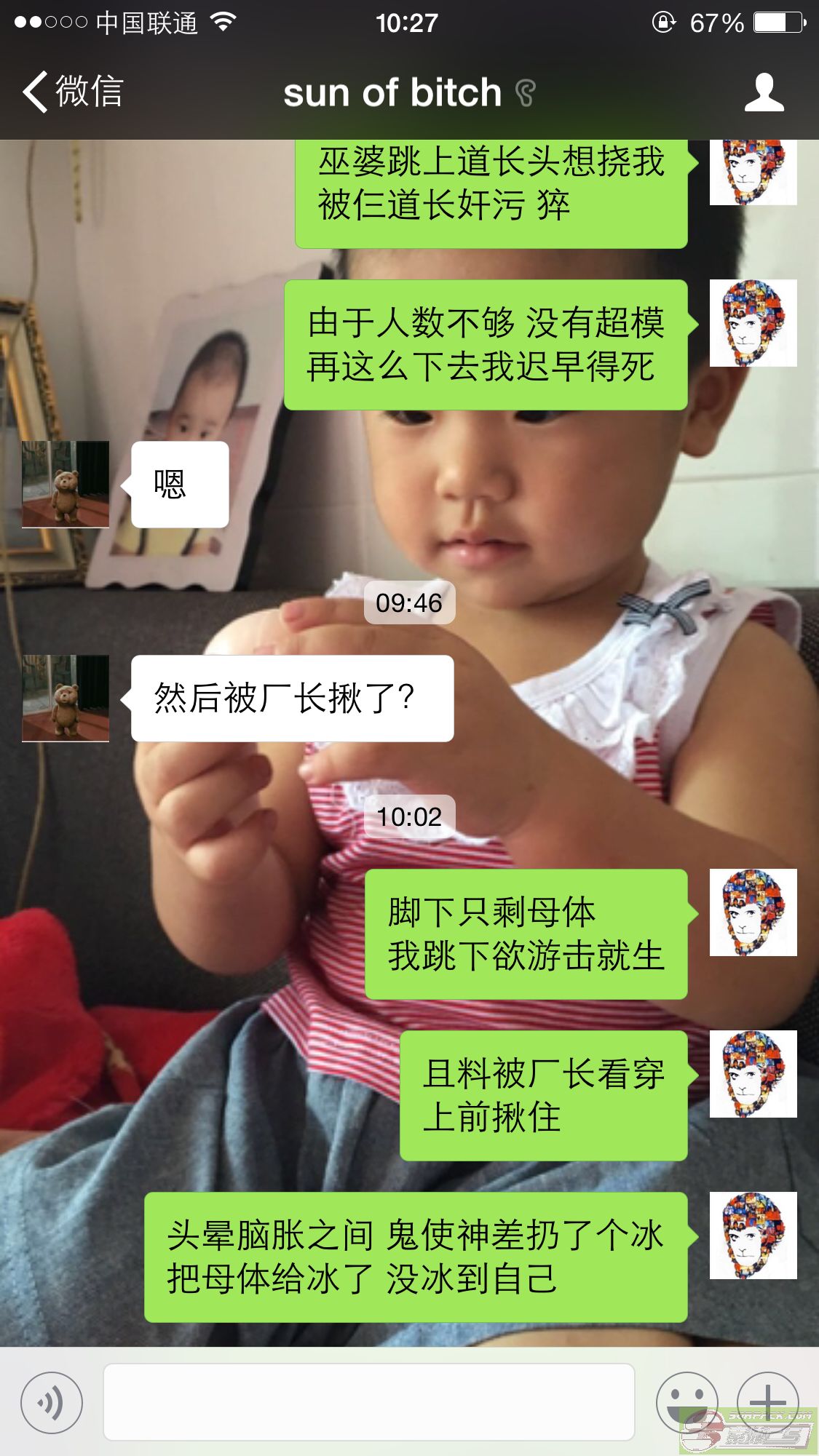Screen dimensions: 819x1456
Task: Open sender avatar beside 脚下只剩母体 message
Action: pos(753,912)
